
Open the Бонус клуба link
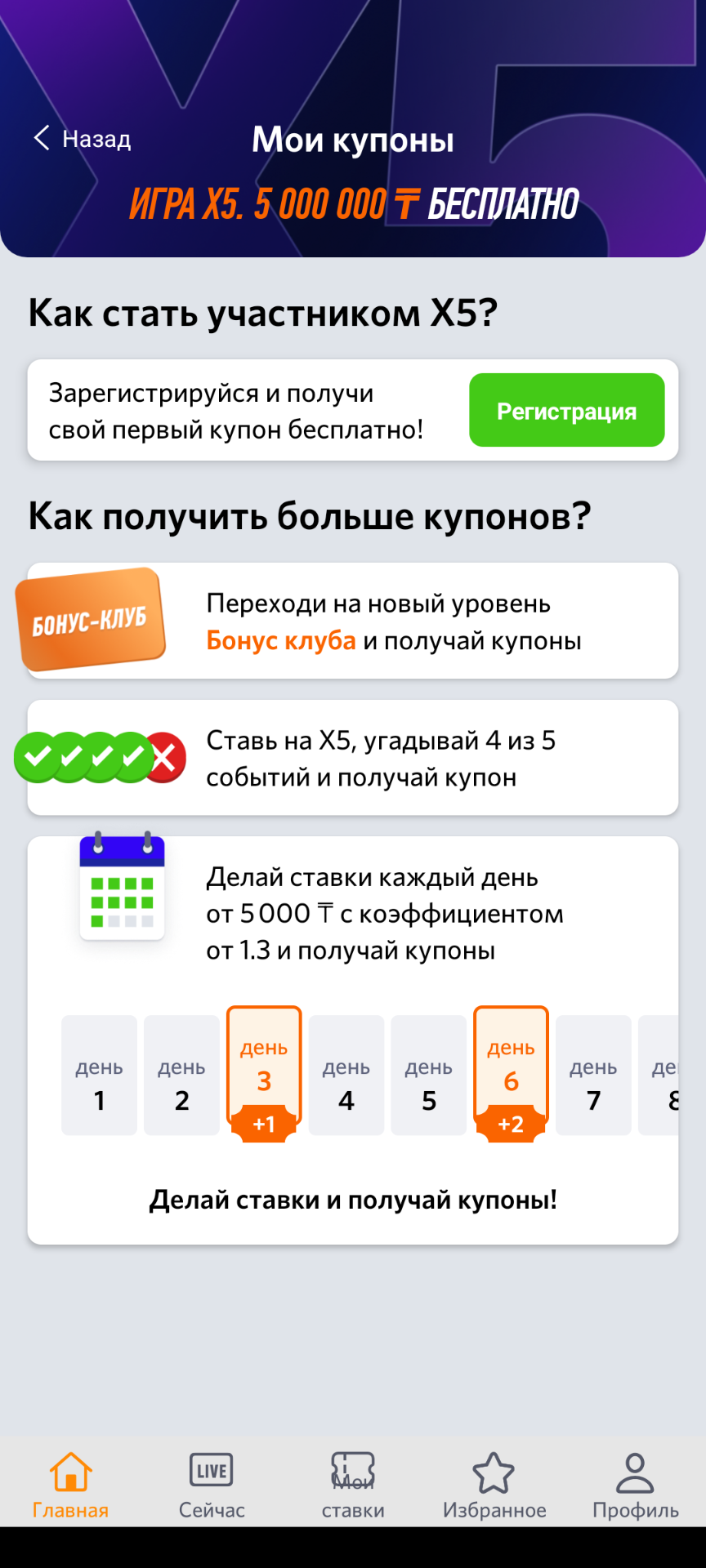[x=281, y=641]
